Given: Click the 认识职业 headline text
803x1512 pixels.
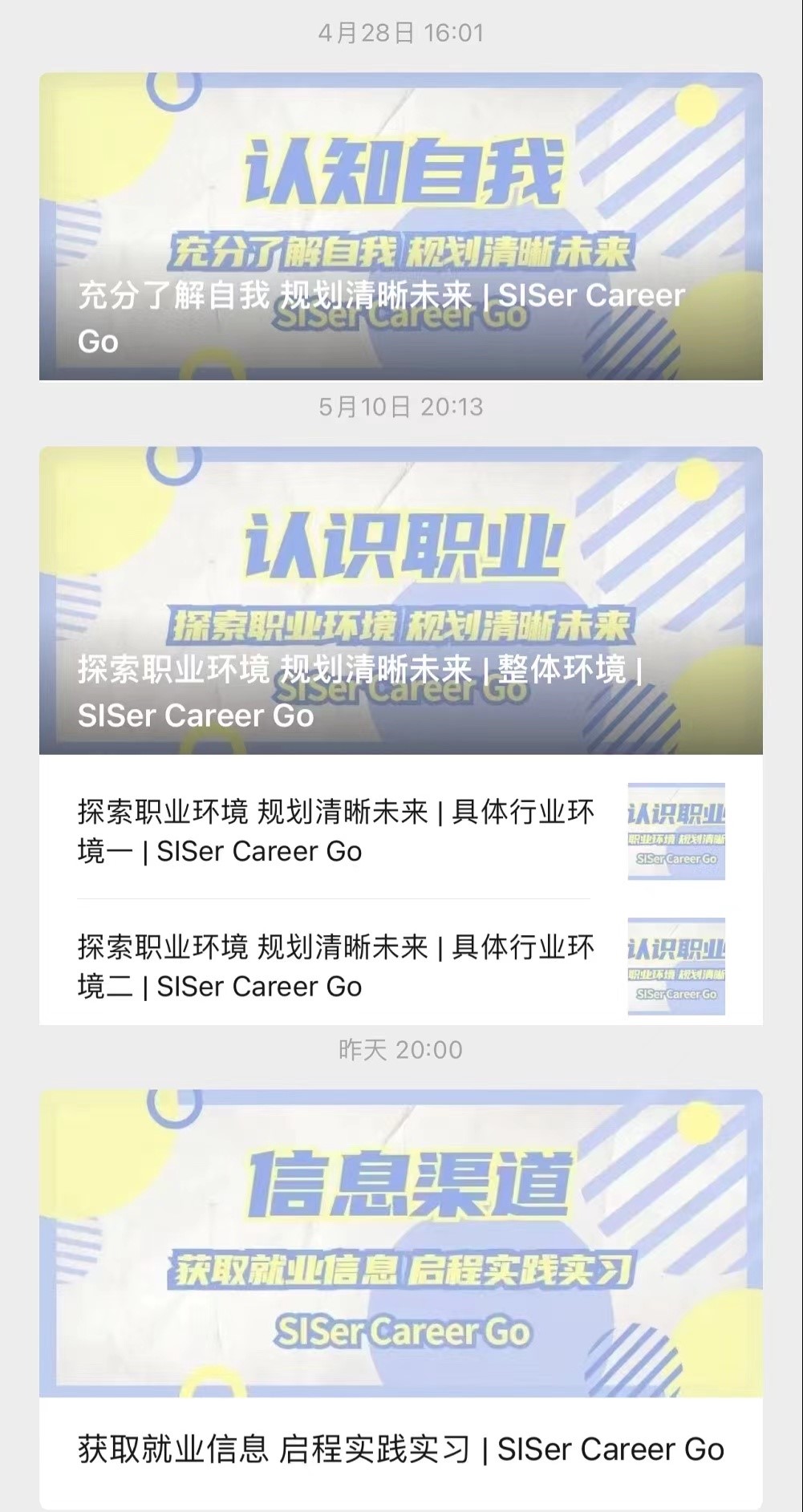Looking at the screenshot, I should click(x=401, y=545).
